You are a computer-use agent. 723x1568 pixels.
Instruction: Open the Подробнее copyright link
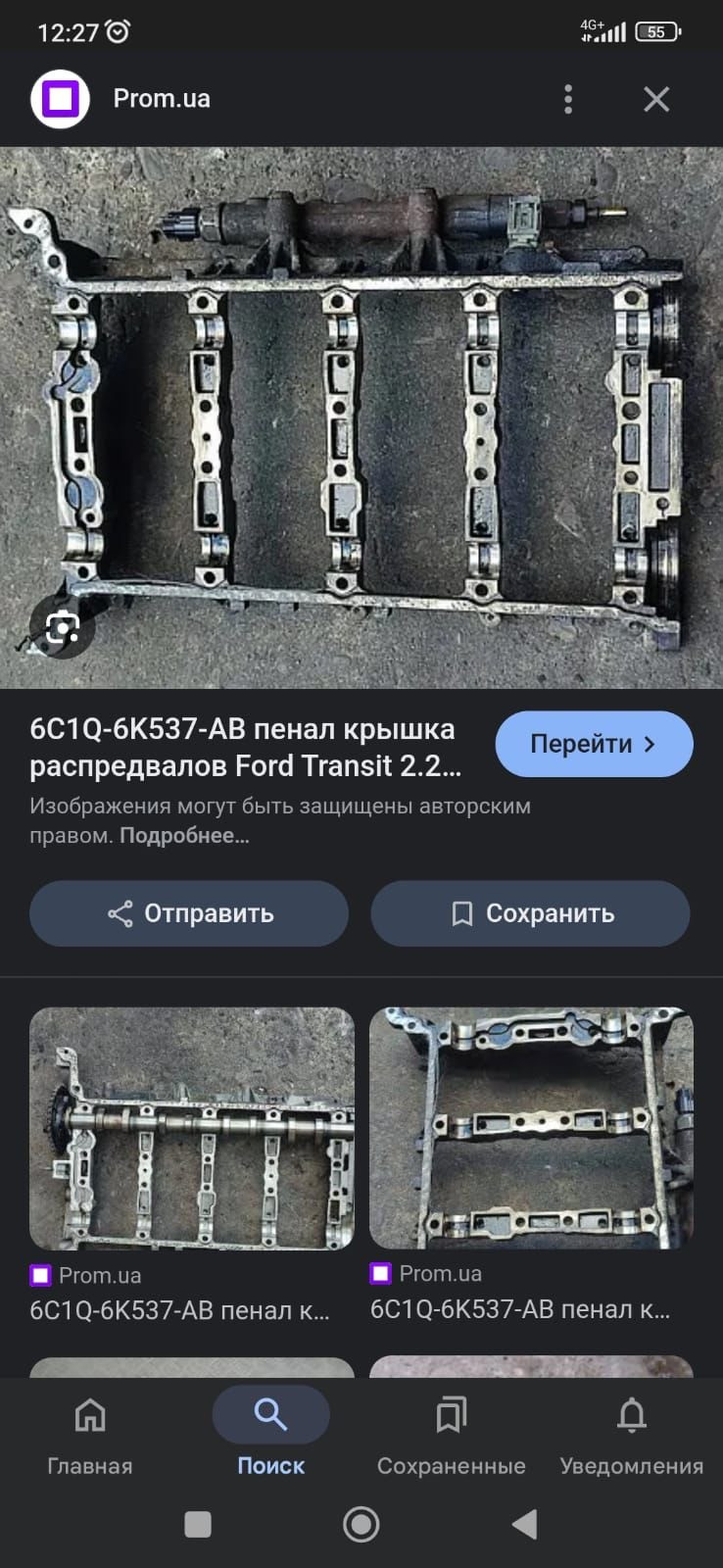[183, 836]
